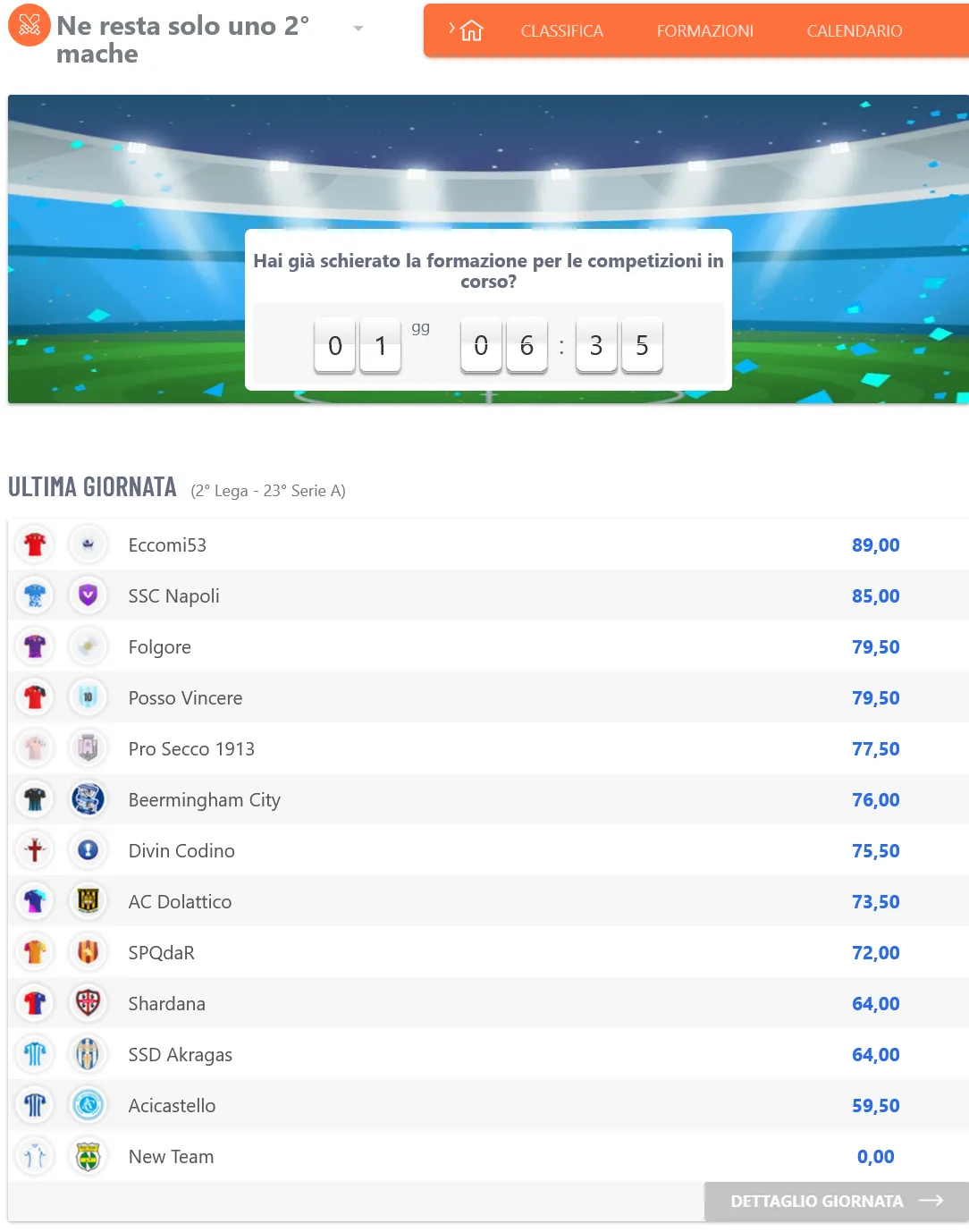The width and height of the screenshot is (969, 1232).
Task: Open the AC Dolattico team row
Action: coord(180,902)
